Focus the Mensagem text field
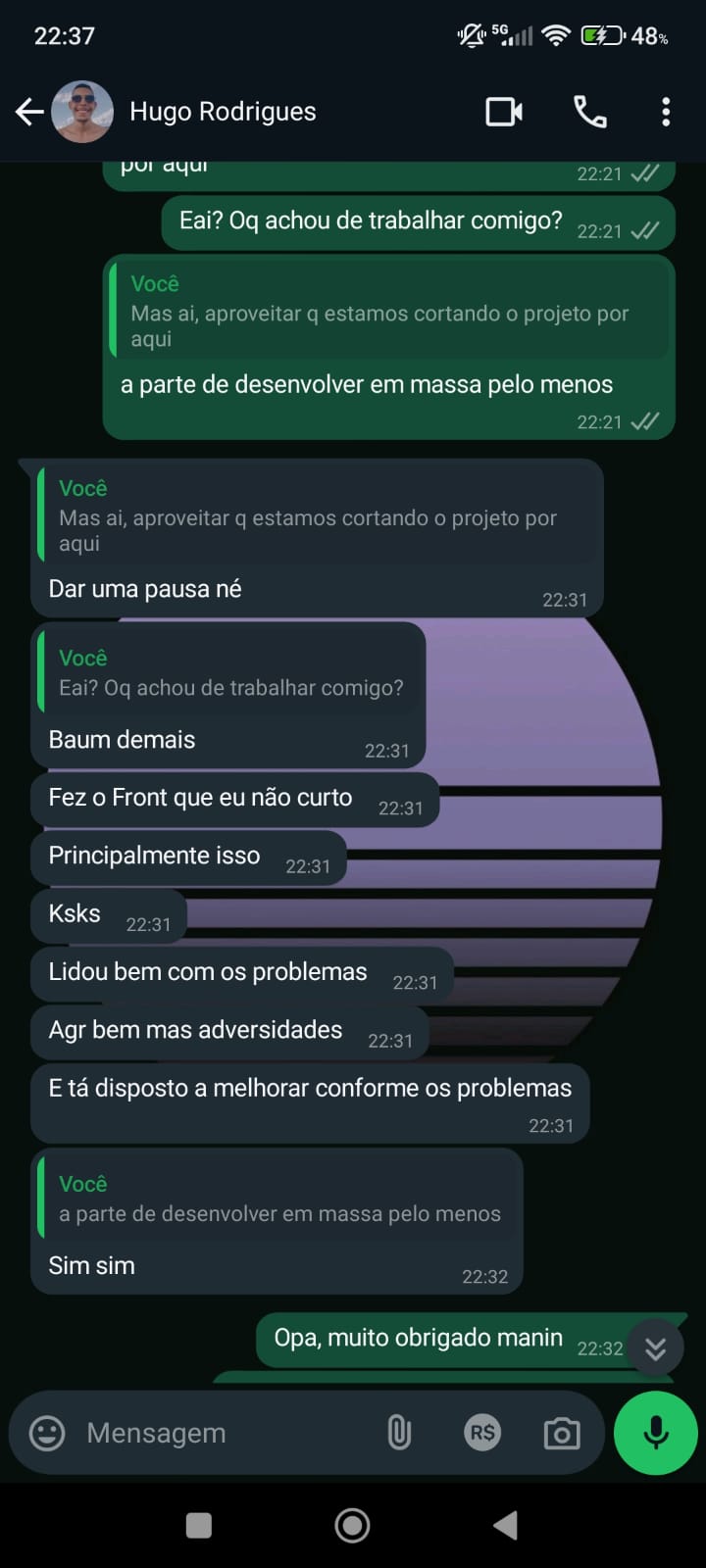Viewport: 706px width, 1568px height. pos(226,1433)
